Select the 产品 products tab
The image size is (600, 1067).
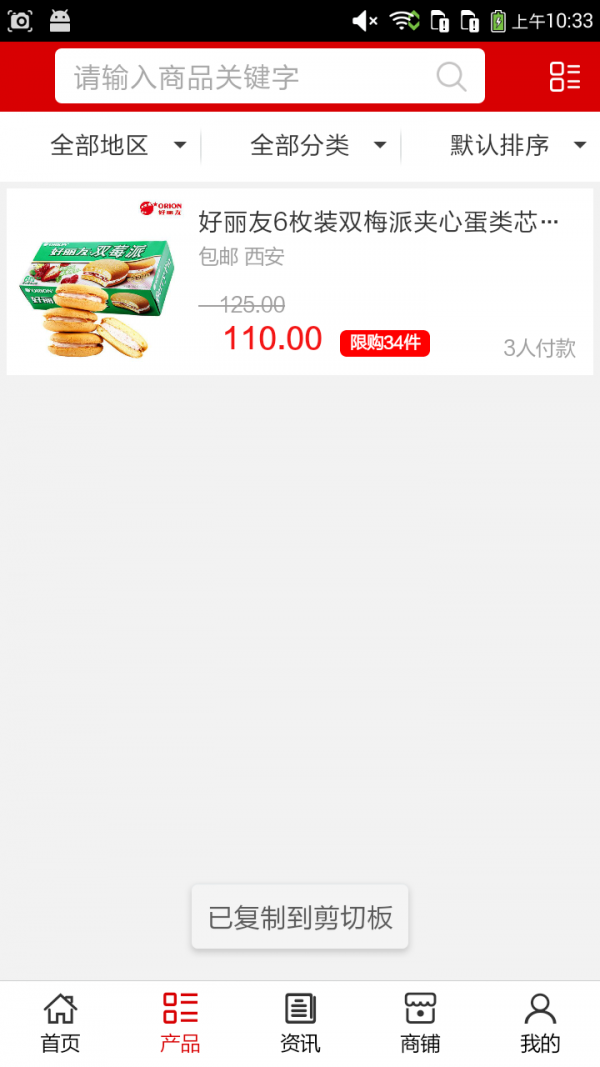click(180, 1023)
